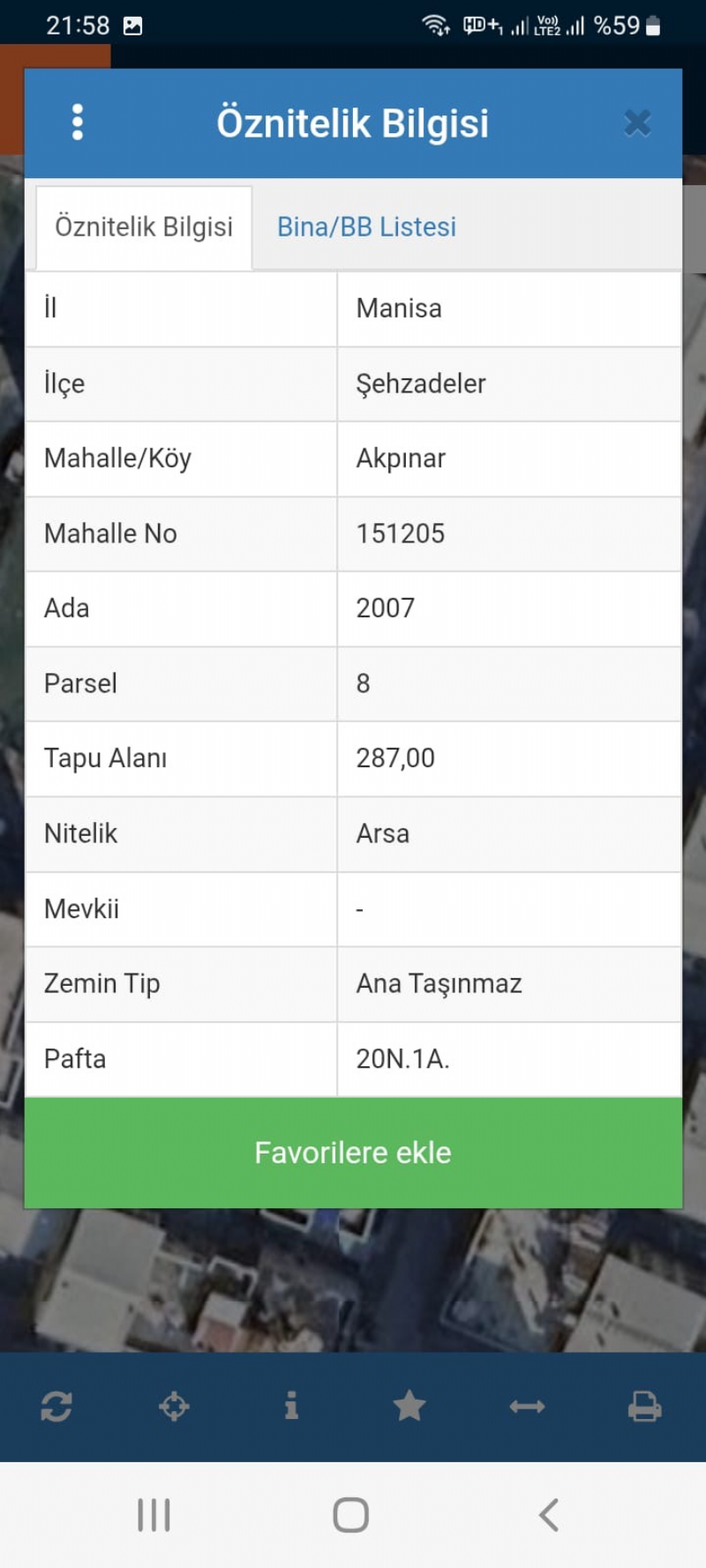
Task: Tap Favorilere ekle button
Action: click(353, 1153)
